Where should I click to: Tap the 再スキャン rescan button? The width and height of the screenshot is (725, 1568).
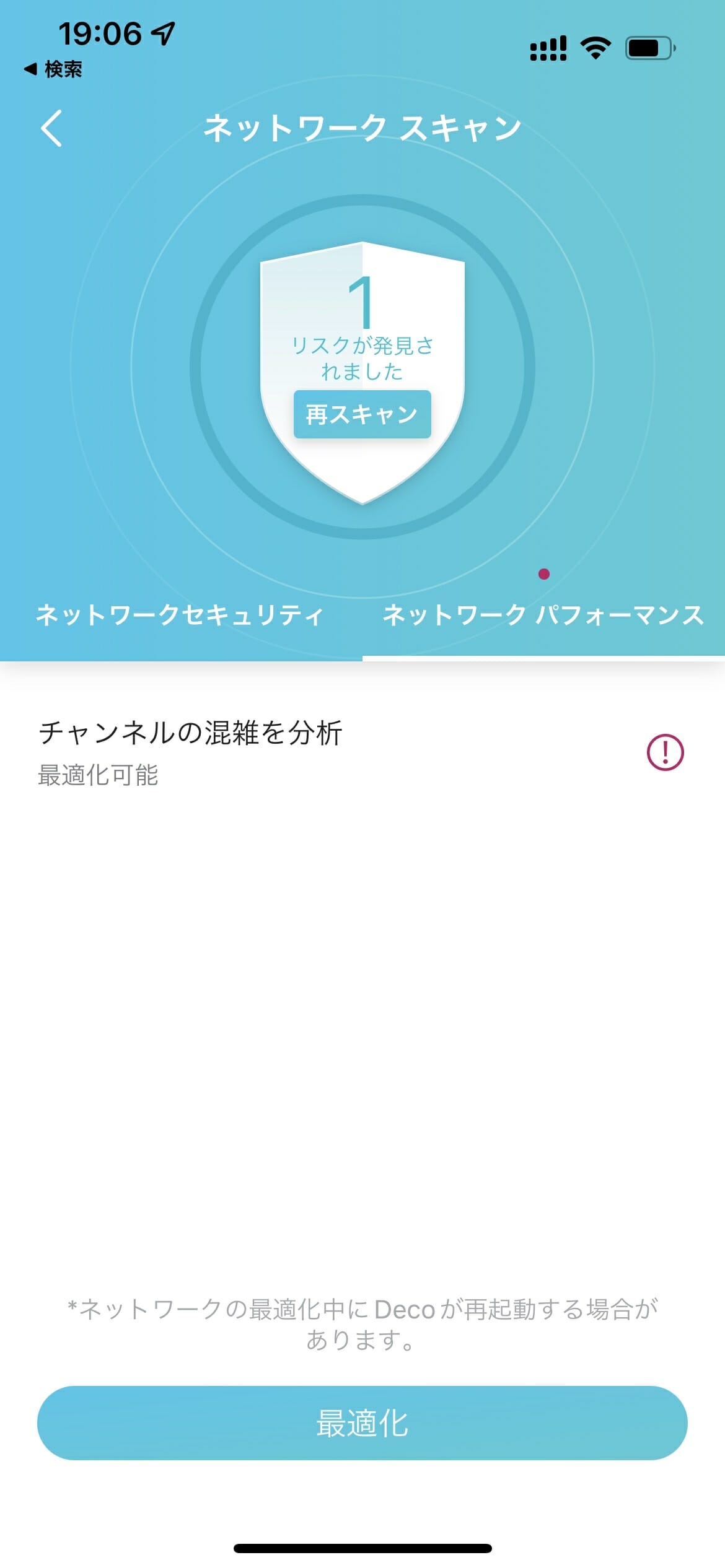362,414
